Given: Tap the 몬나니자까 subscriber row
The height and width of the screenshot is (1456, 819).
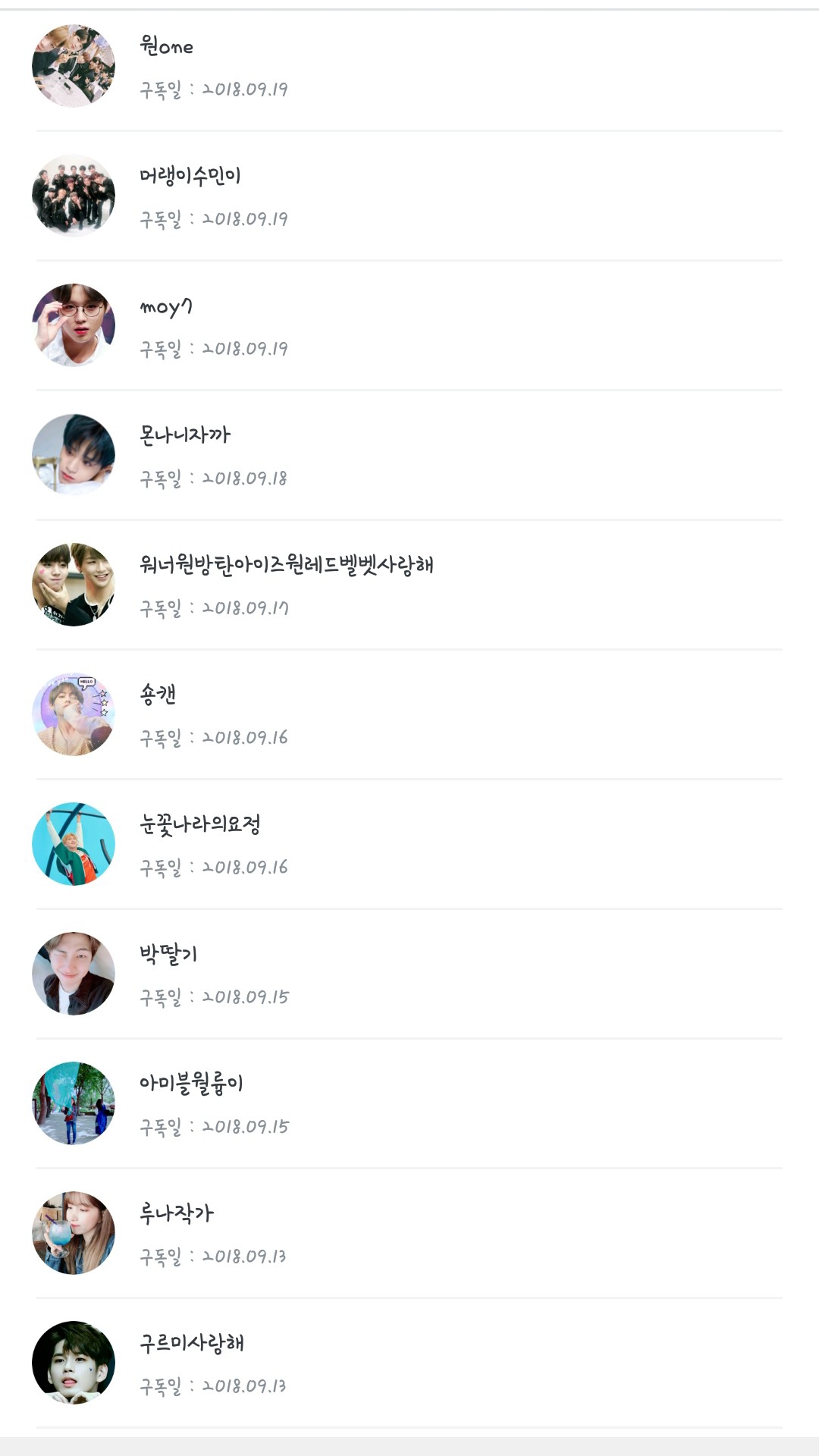Looking at the screenshot, I should pyautogui.click(x=409, y=456).
